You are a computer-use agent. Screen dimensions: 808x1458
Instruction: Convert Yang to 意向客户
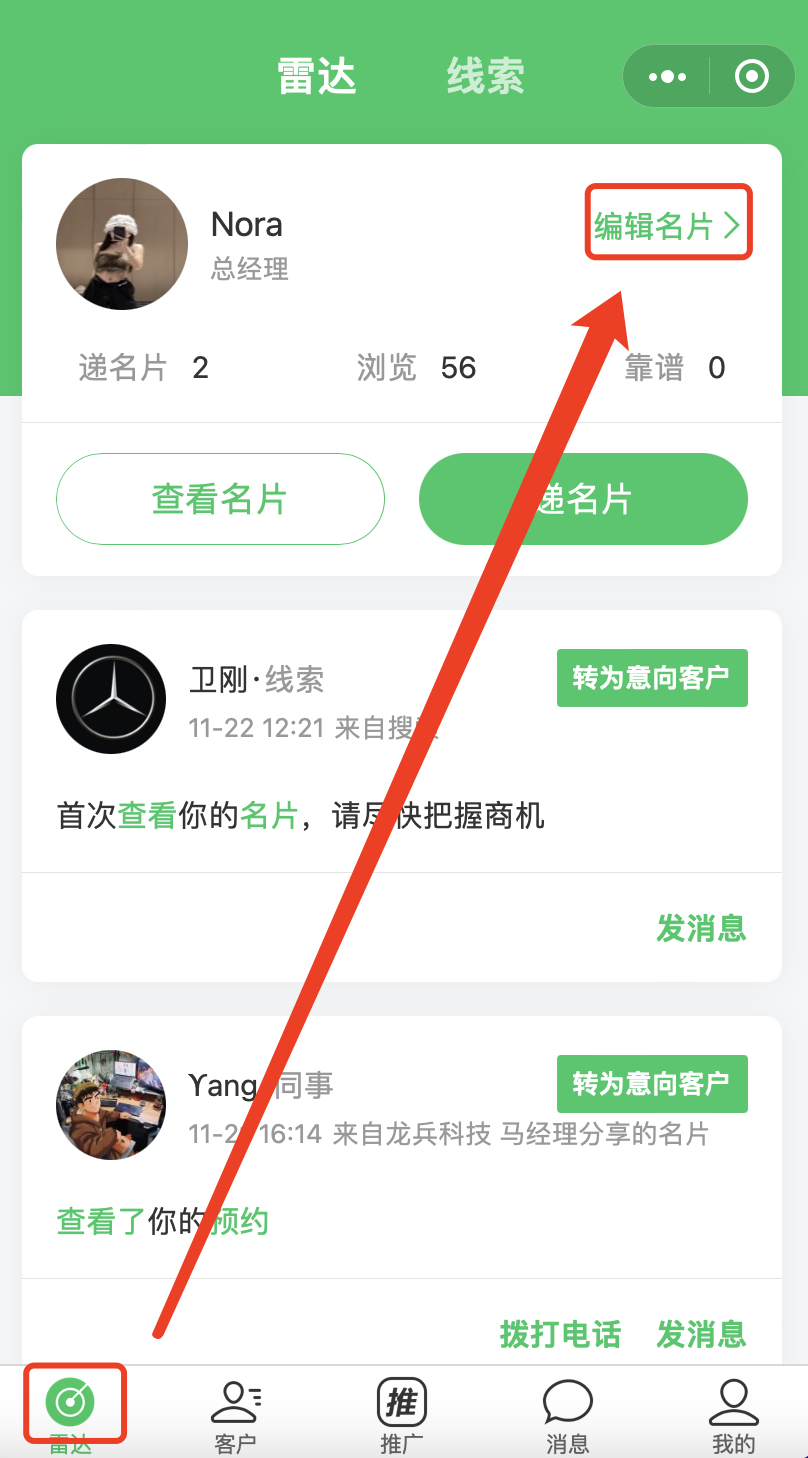[652, 1084]
